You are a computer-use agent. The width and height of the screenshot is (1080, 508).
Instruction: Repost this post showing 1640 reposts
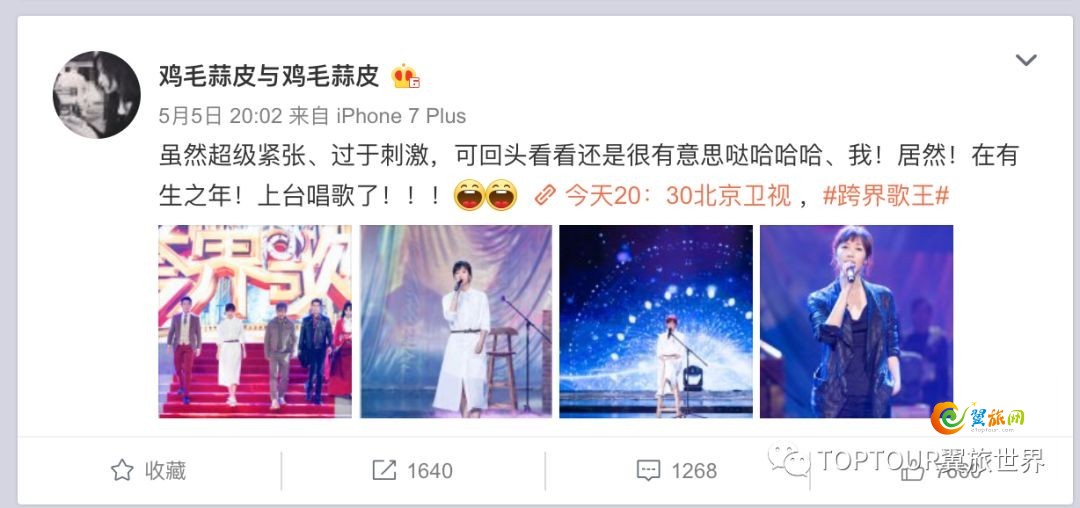point(412,470)
